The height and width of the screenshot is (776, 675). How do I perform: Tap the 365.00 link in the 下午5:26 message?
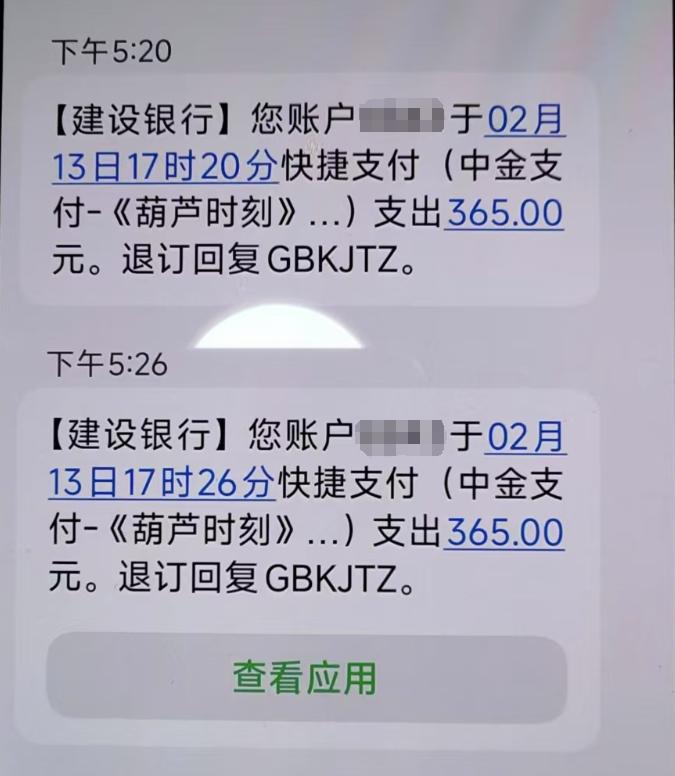coord(504,531)
